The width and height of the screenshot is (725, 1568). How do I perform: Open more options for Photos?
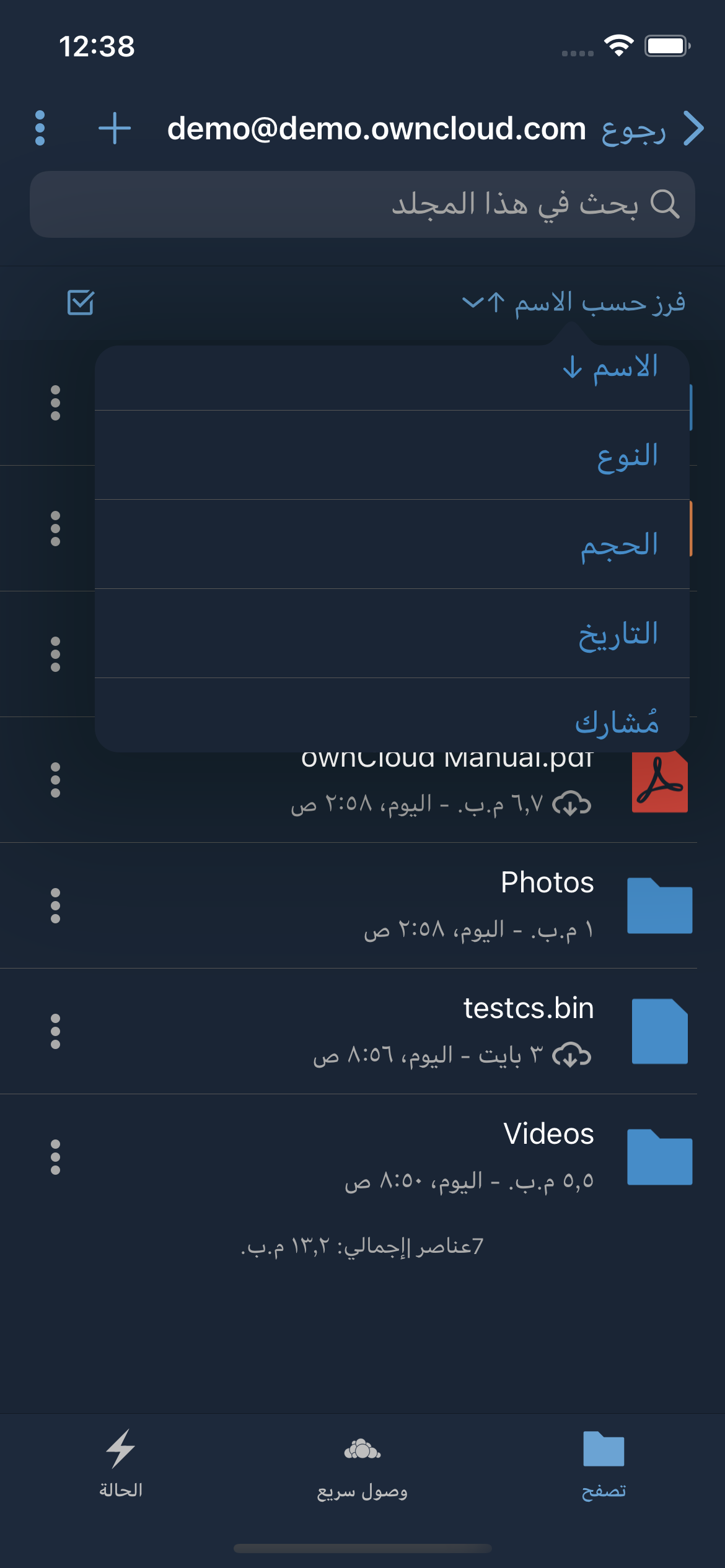pyautogui.click(x=56, y=905)
